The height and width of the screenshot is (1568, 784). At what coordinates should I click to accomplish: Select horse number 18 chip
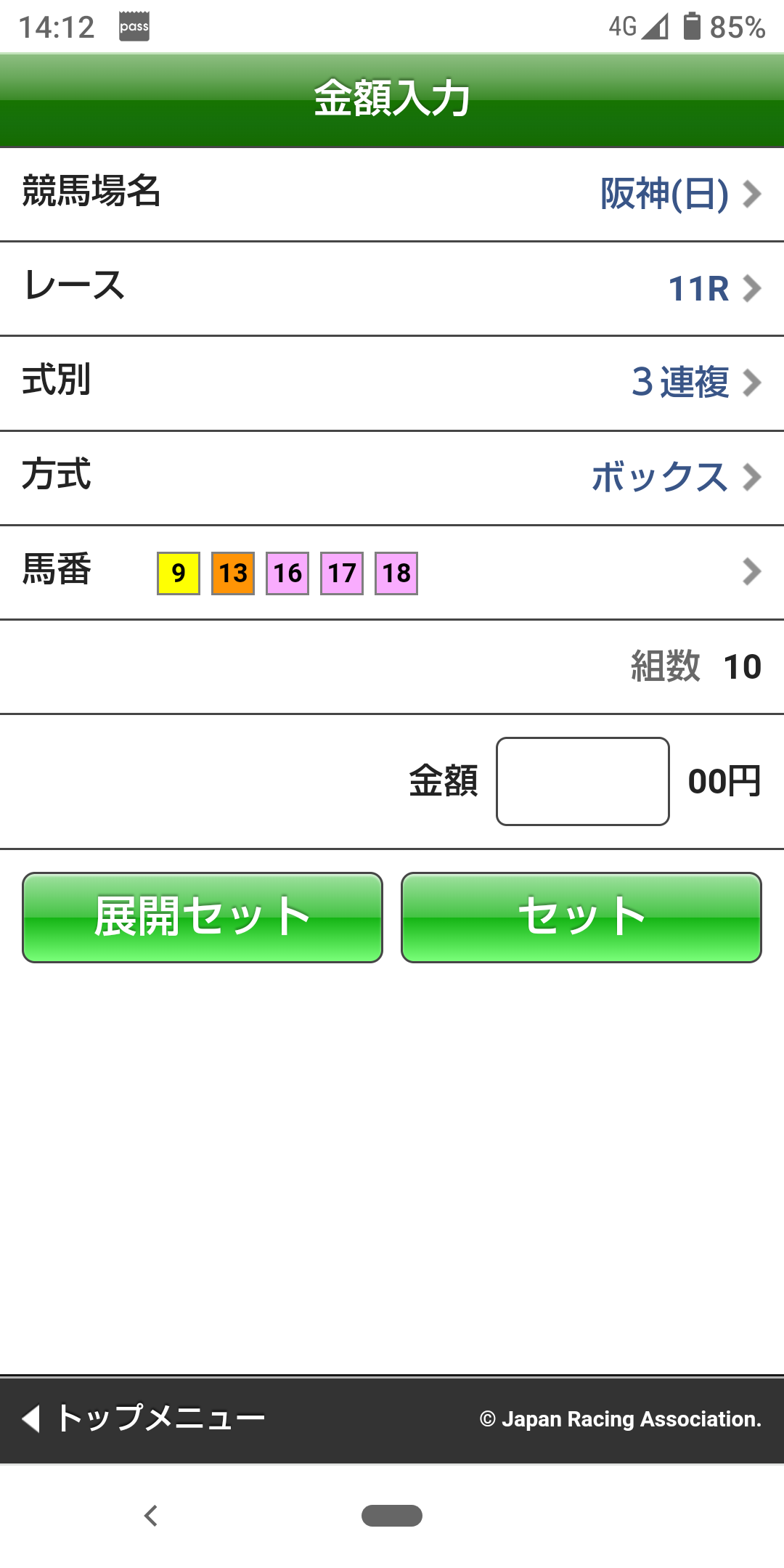pyautogui.click(x=396, y=573)
